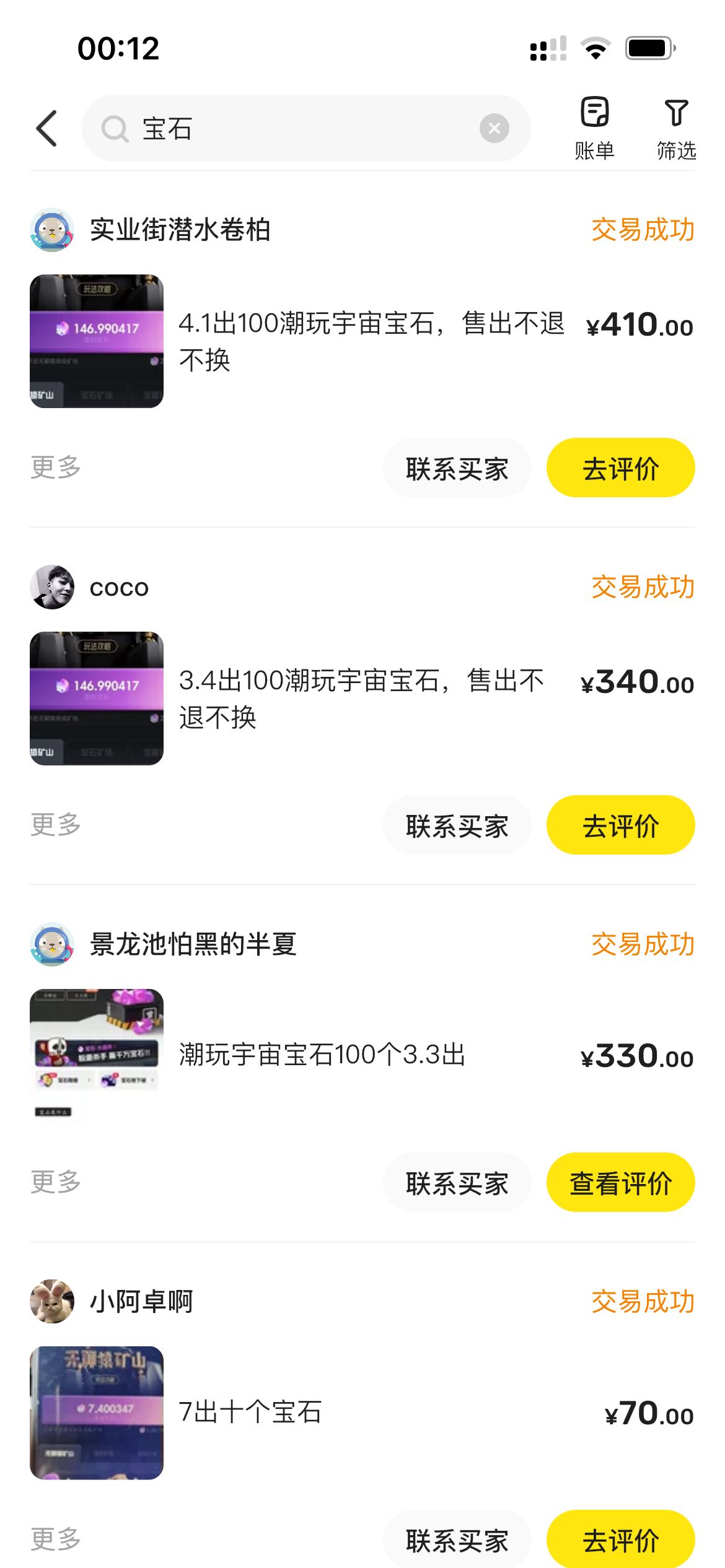Clear the search text 宝石
725x1568 pixels.
494,129
